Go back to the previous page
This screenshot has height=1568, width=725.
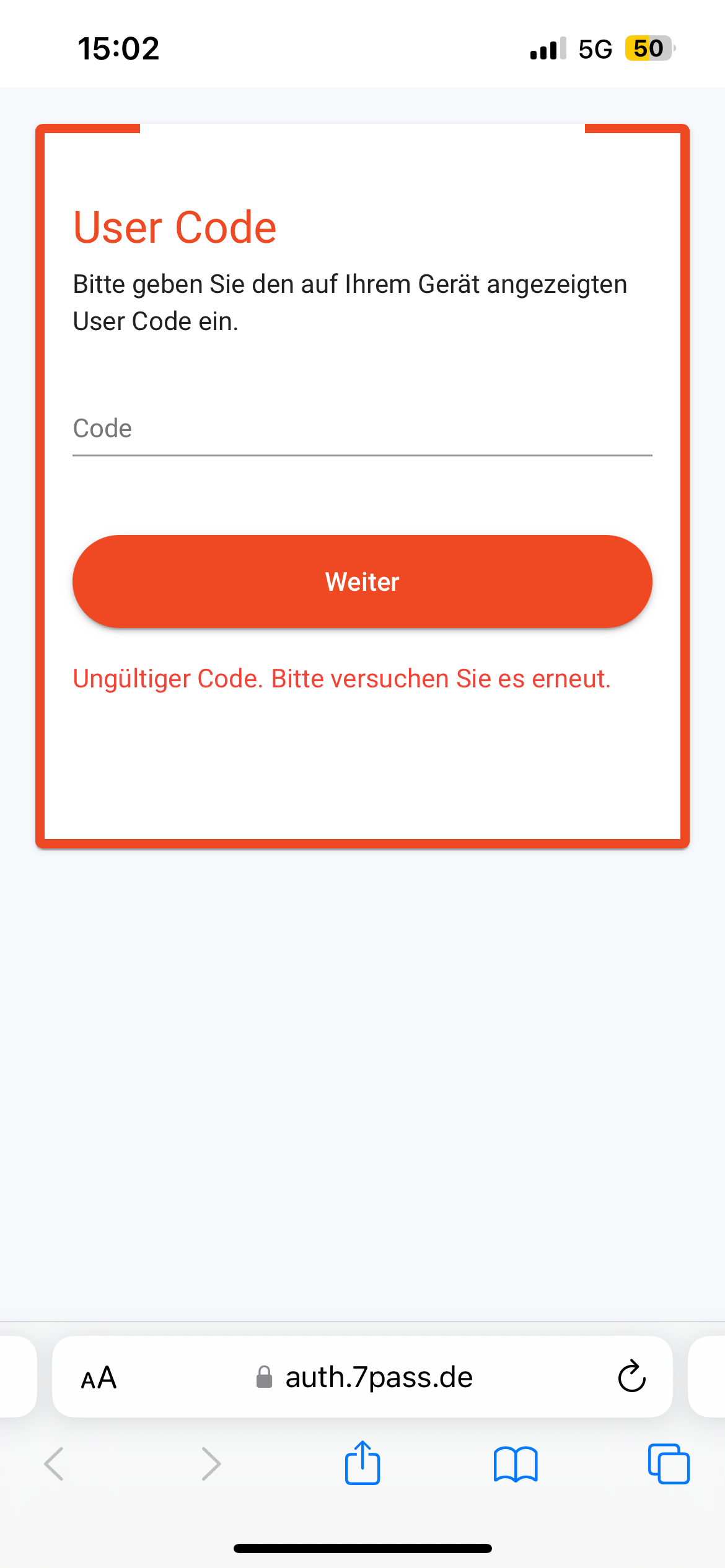click(x=55, y=1464)
